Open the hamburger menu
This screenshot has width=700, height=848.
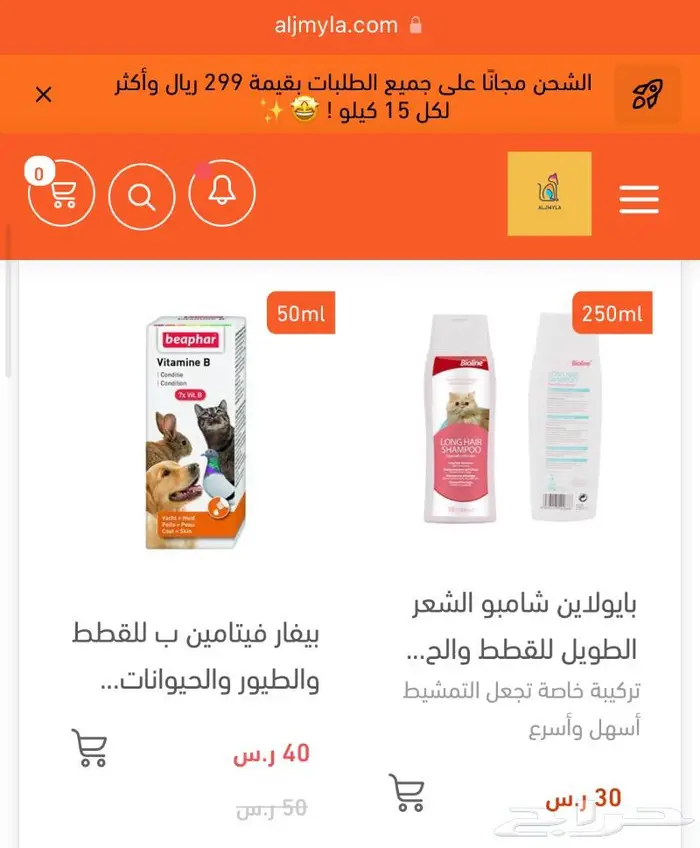tap(639, 199)
